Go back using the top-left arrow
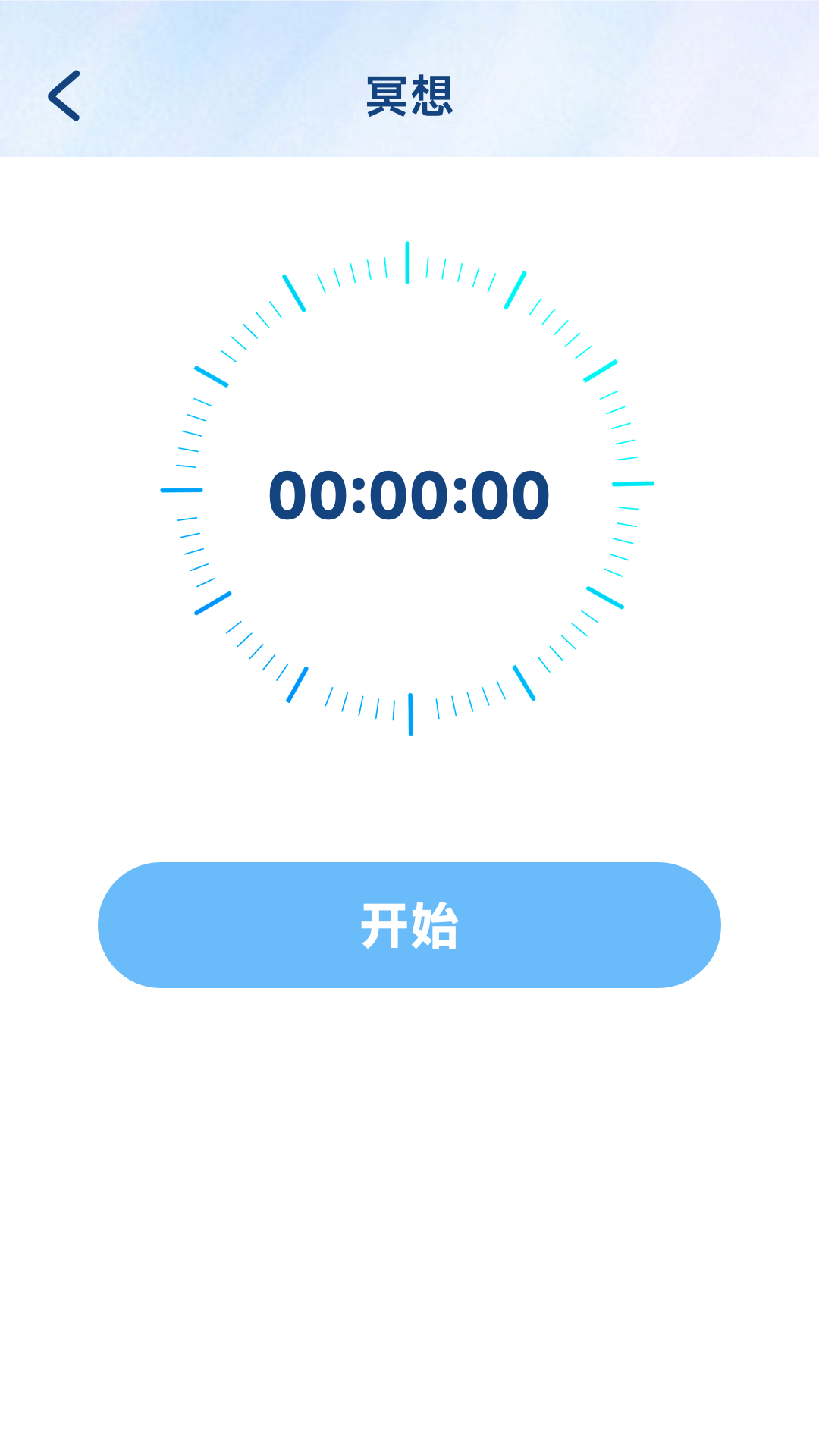The width and height of the screenshot is (819, 1456). (64, 96)
